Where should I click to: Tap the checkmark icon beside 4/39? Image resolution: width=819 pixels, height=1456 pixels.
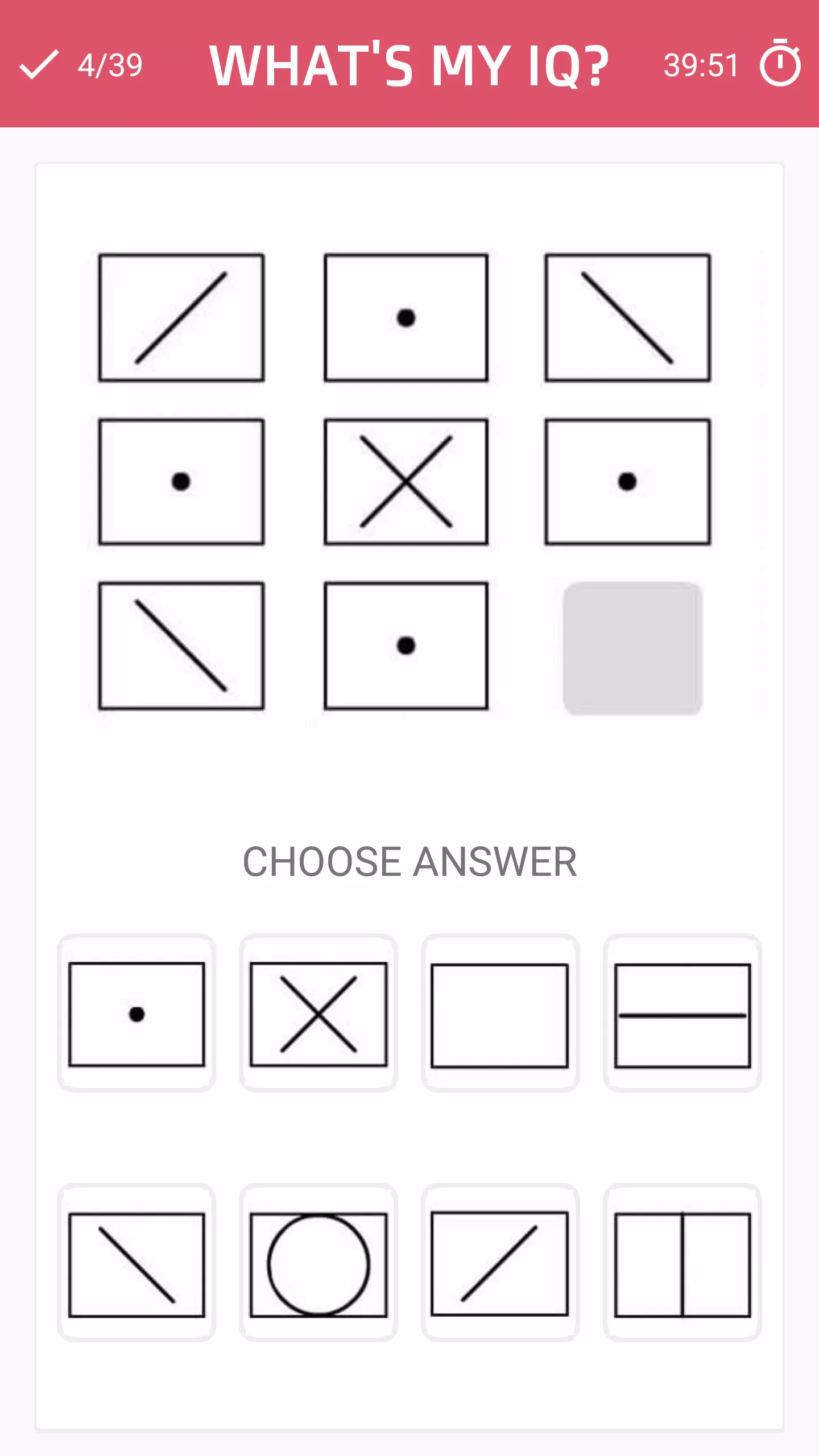tap(39, 64)
